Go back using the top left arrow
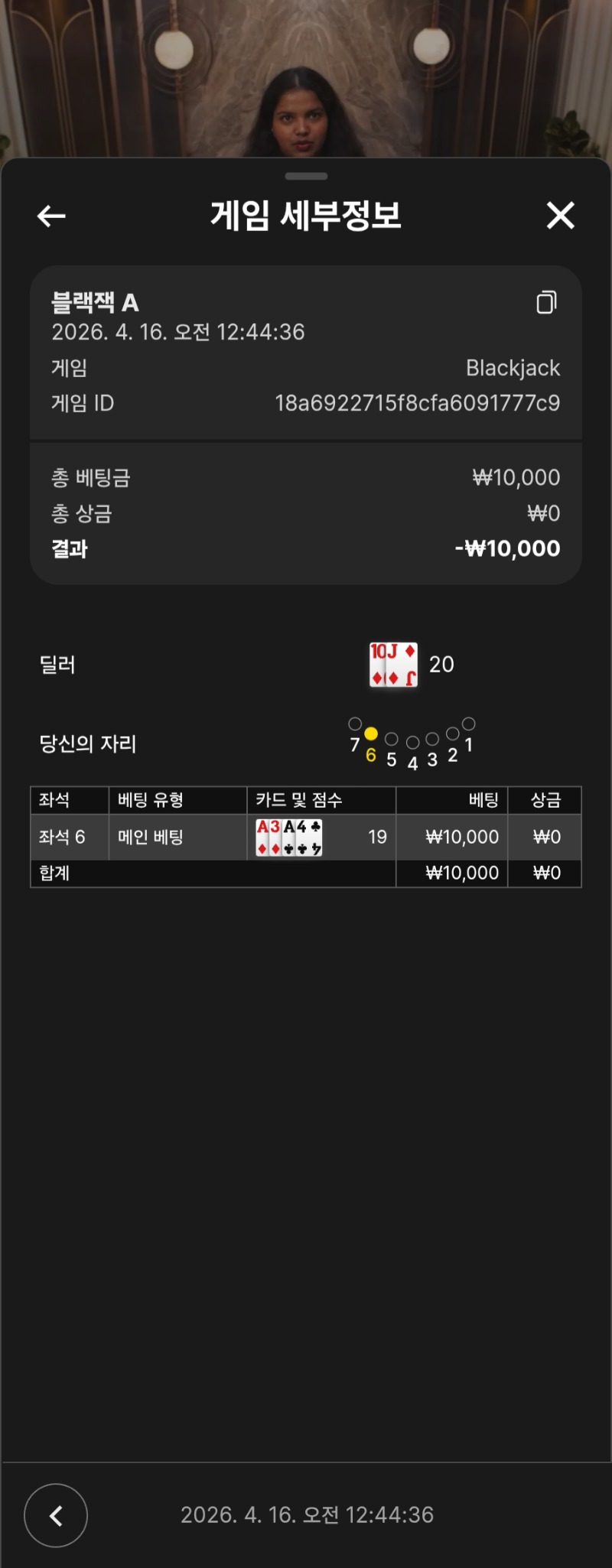 [x=51, y=216]
